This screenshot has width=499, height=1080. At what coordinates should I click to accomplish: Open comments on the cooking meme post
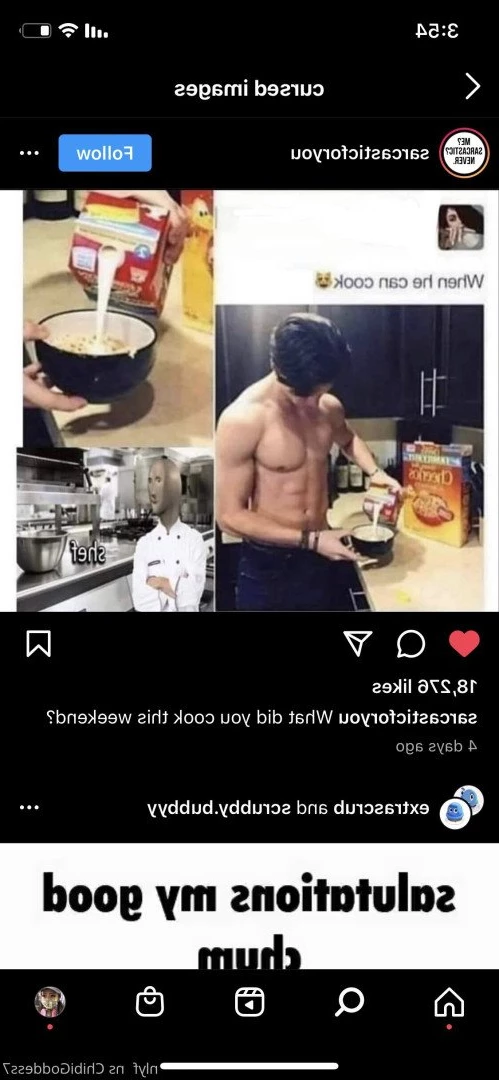411,644
